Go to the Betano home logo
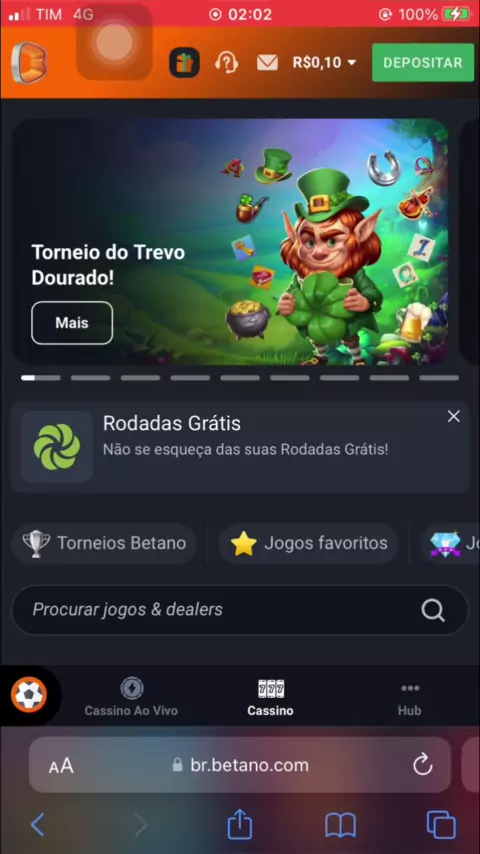This screenshot has width=480, height=854. click(29, 63)
